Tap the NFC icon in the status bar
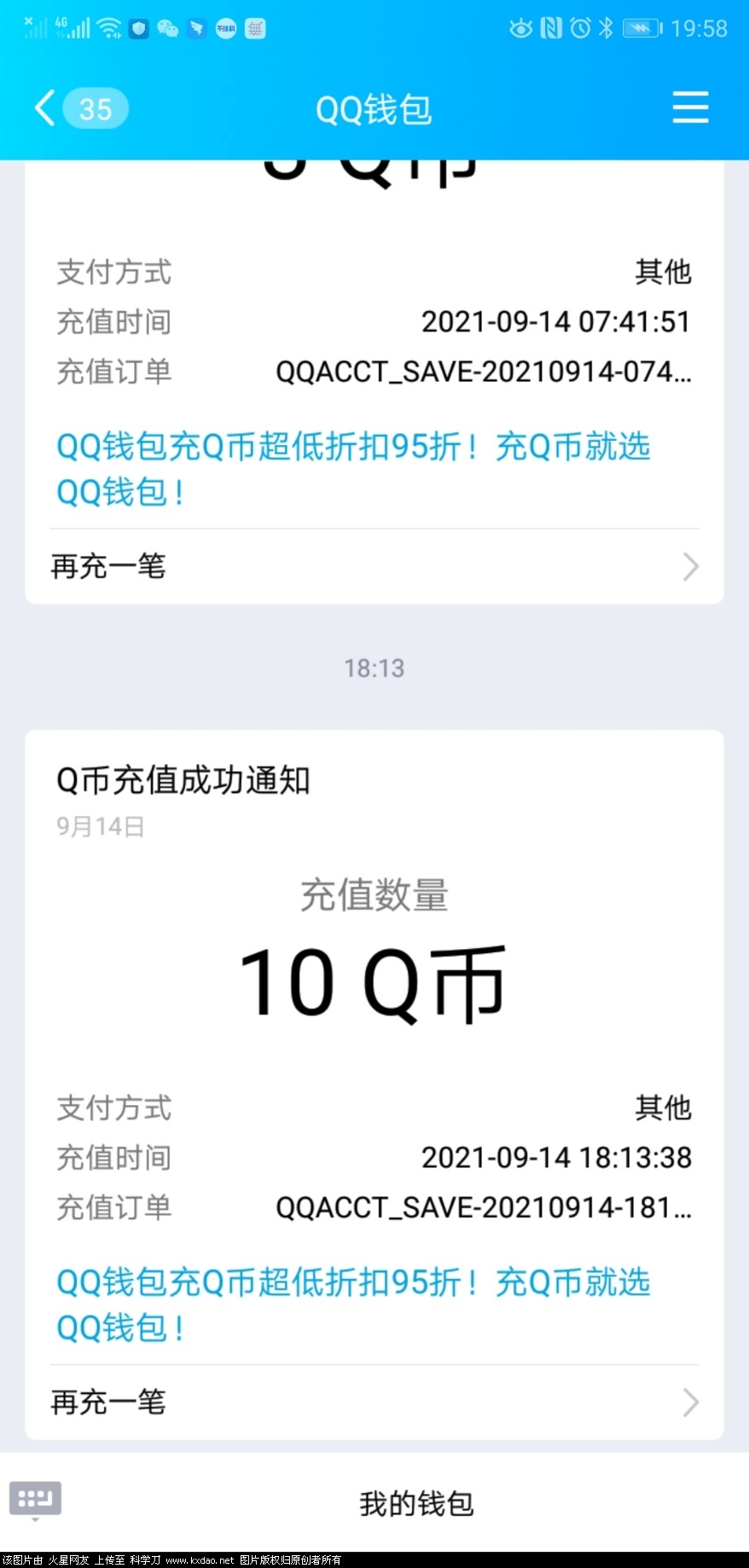This screenshot has height=1568, width=749. 549,28
